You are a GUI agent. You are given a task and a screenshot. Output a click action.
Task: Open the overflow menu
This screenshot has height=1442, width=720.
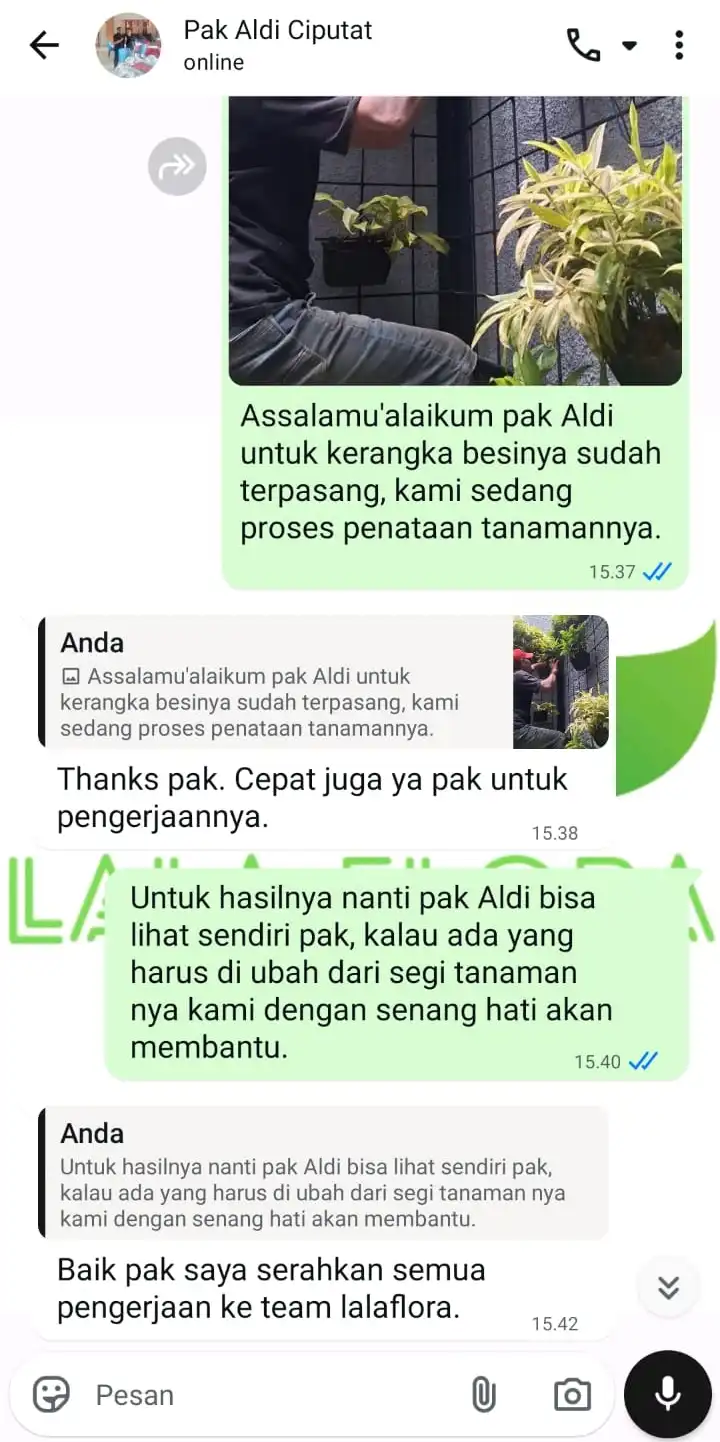point(679,45)
